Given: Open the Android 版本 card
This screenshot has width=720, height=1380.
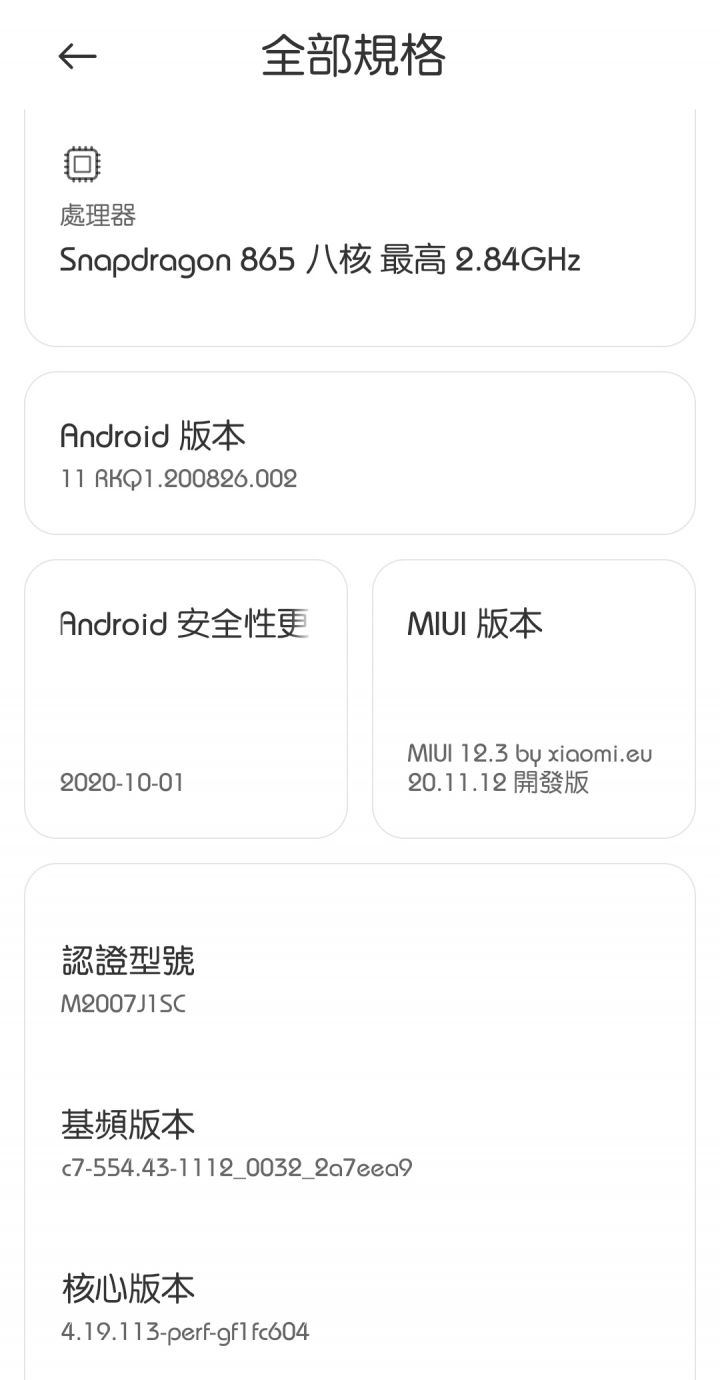Looking at the screenshot, I should coord(360,453).
